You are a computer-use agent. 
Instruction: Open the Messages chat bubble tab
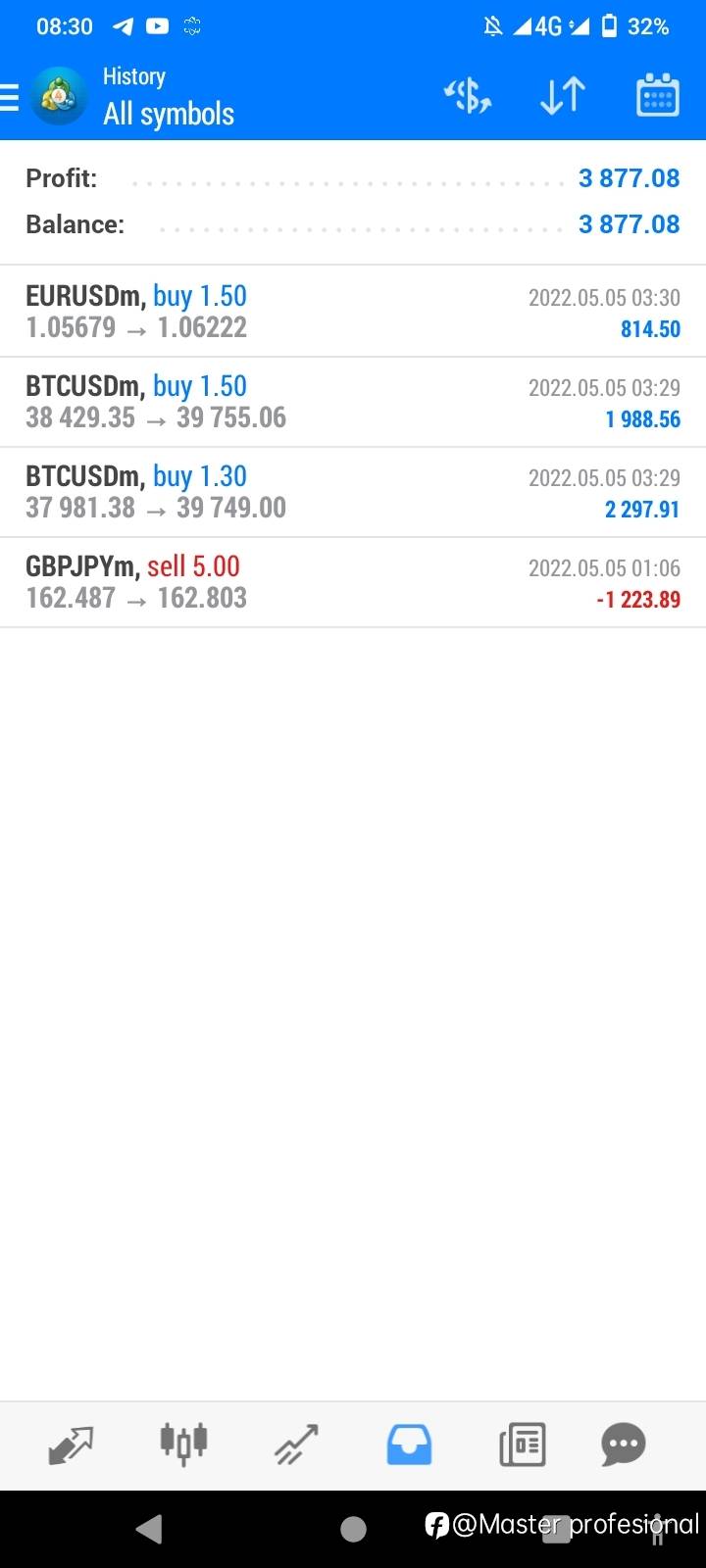click(624, 1445)
